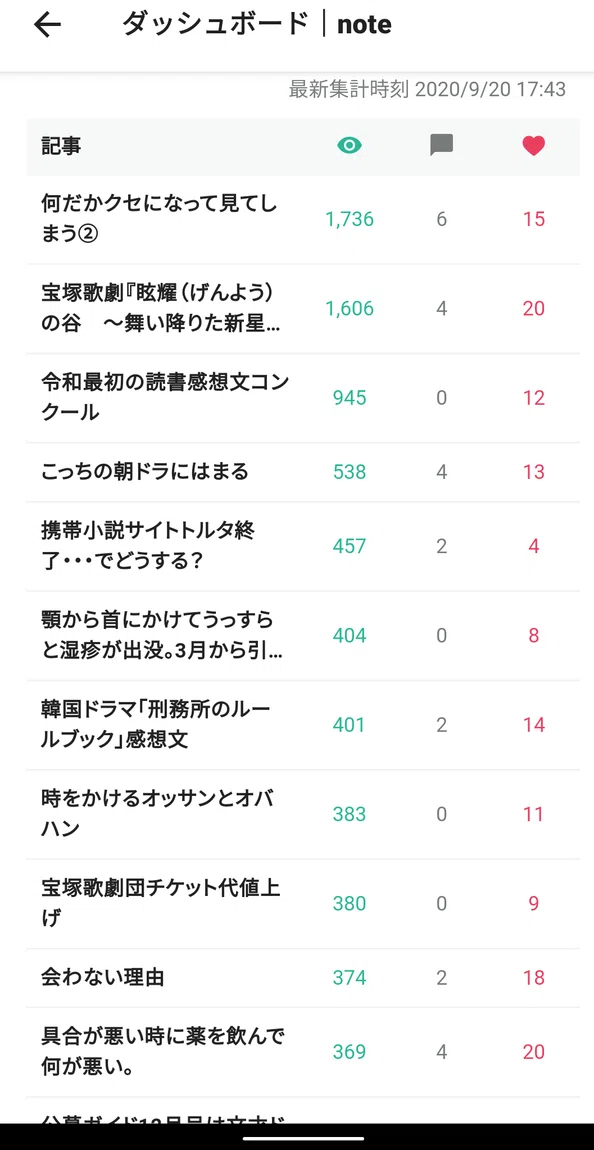Open 令和最初の読書感想文コンクール article

(x=303, y=398)
